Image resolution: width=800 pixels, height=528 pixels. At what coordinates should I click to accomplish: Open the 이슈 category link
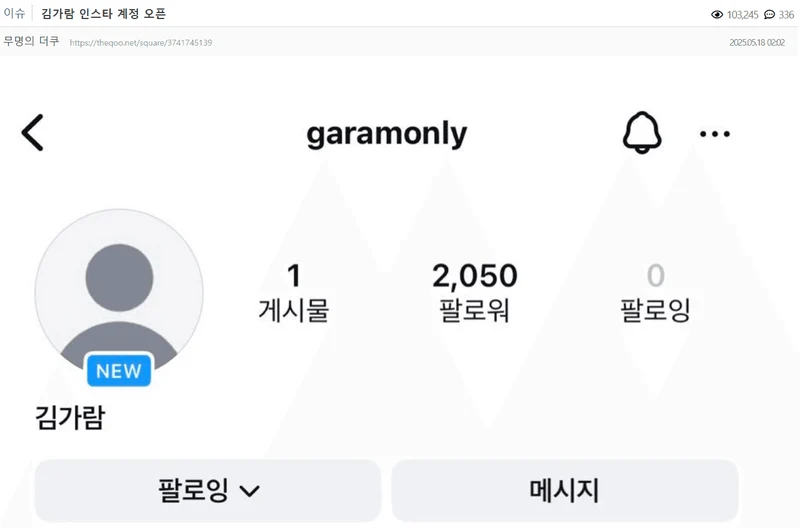pos(15,14)
